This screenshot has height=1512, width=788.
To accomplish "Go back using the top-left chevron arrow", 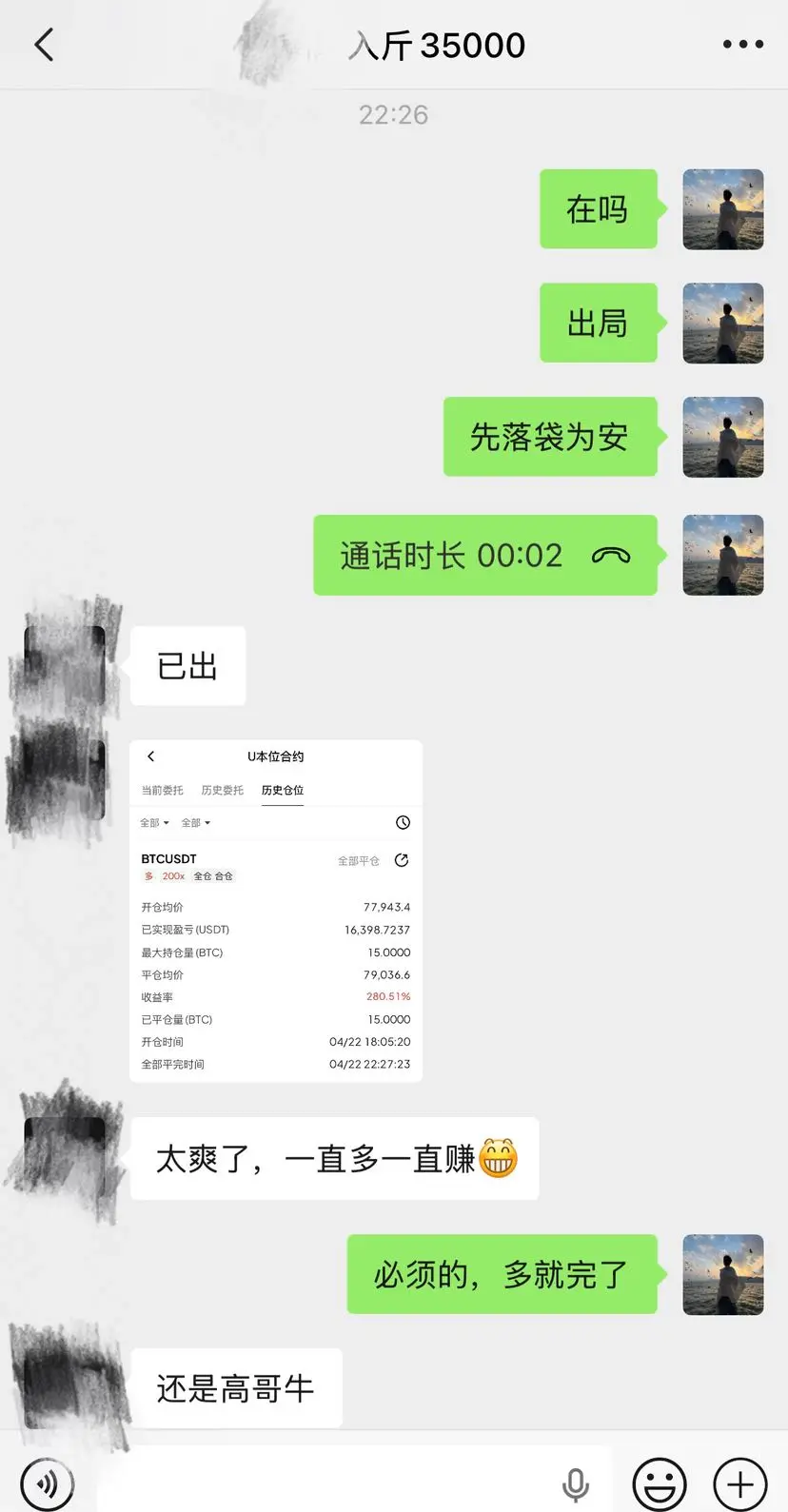I will [x=44, y=44].
